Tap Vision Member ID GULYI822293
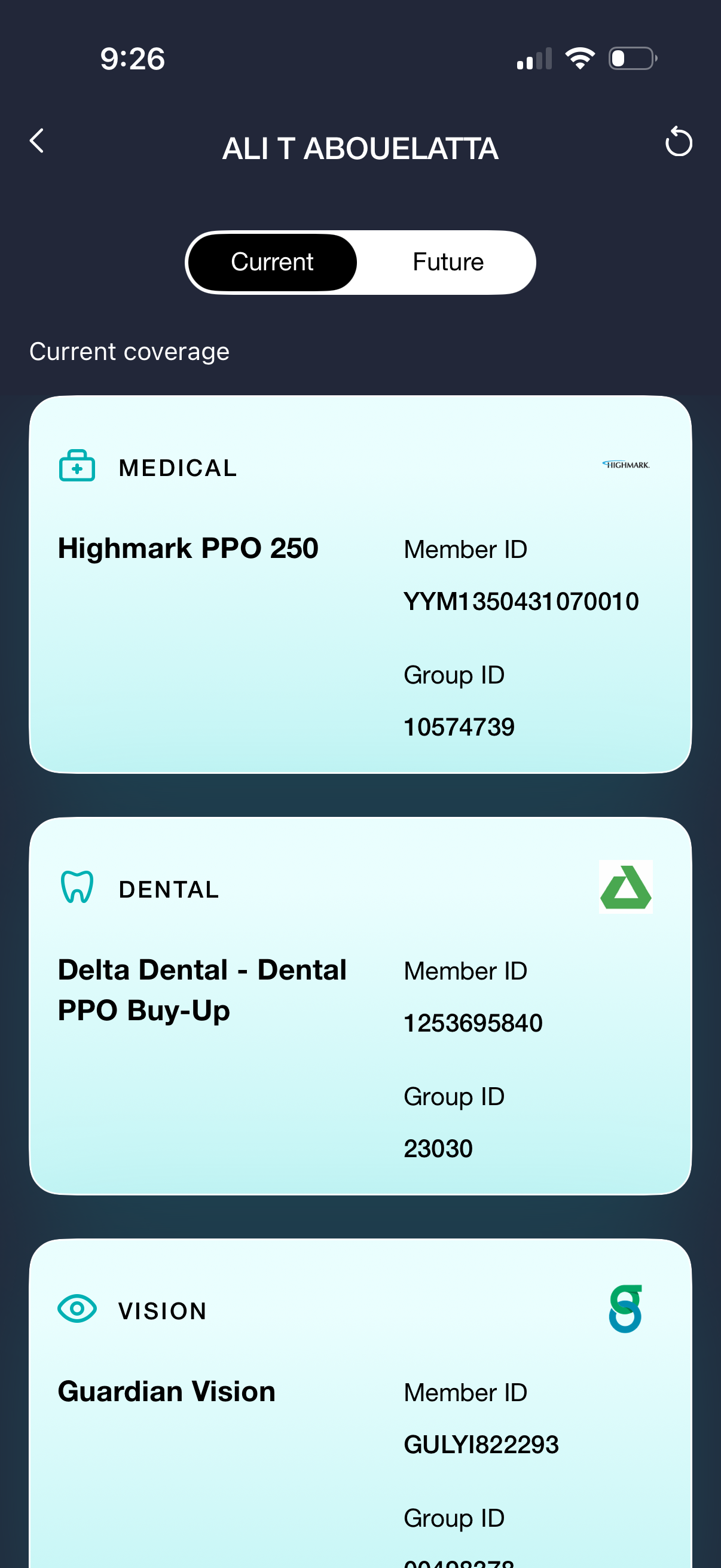The height and width of the screenshot is (1568, 721). click(x=481, y=1444)
